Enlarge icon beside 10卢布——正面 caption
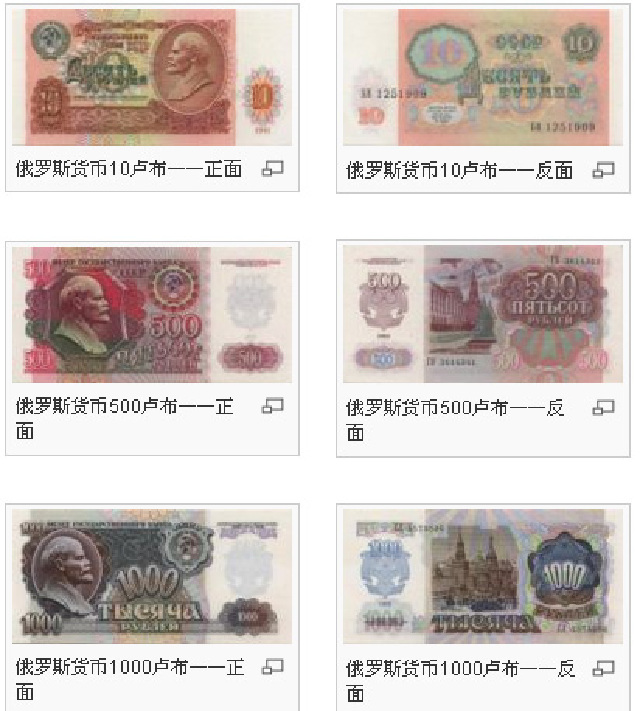Viewport: 640px width, 711px height. pyautogui.click(x=272, y=170)
